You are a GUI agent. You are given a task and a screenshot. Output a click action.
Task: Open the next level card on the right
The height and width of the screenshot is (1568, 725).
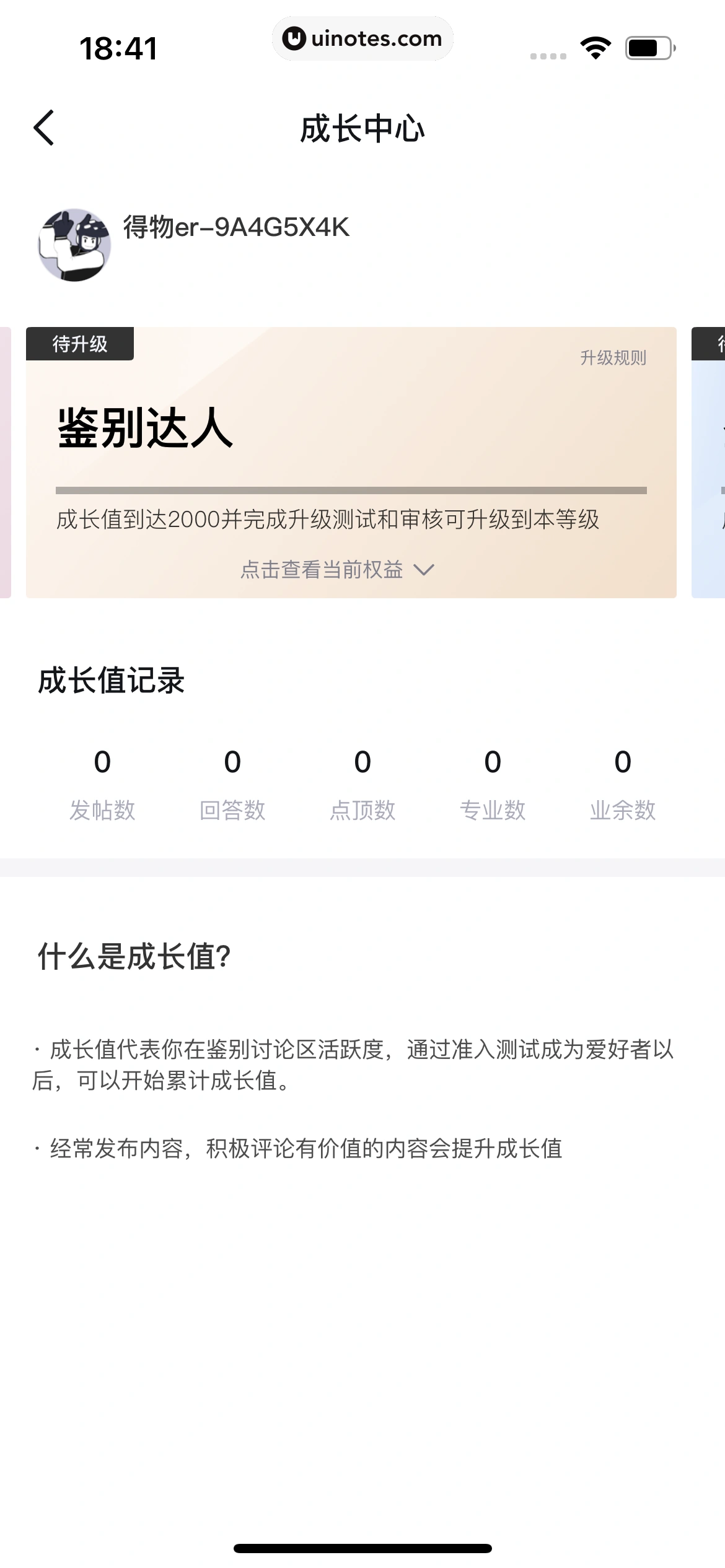pyautogui.click(x=708, y=461)
